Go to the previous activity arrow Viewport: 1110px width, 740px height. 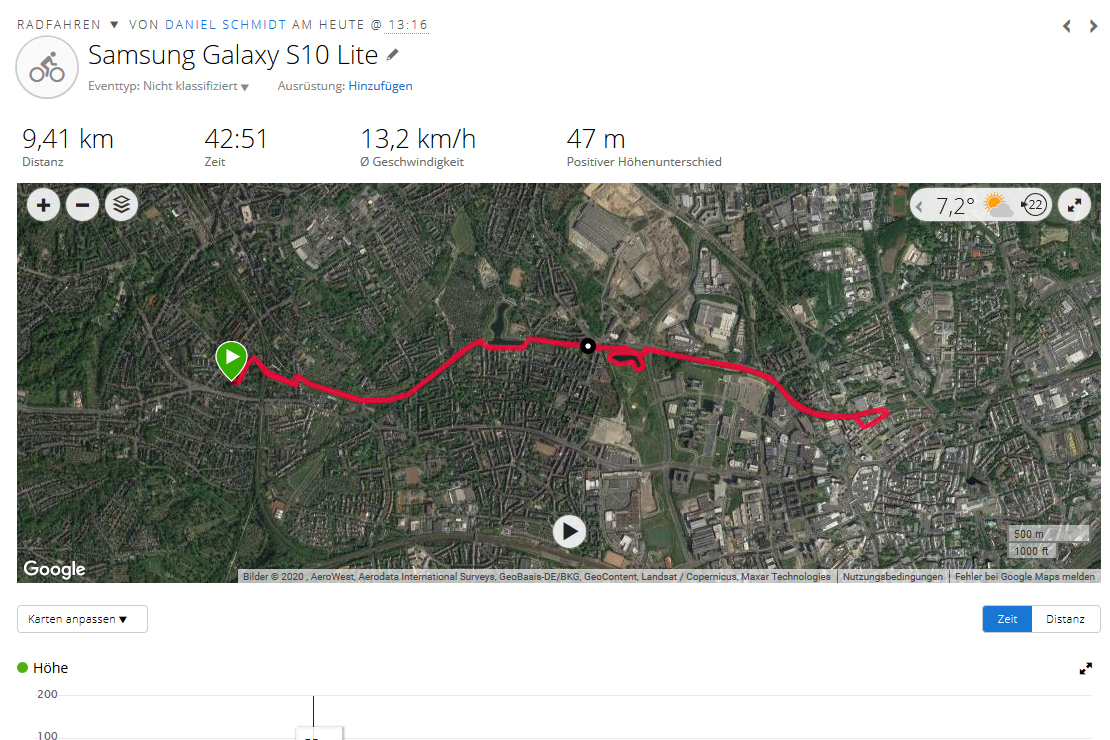pyautogui.click(x=1067, y=26)
